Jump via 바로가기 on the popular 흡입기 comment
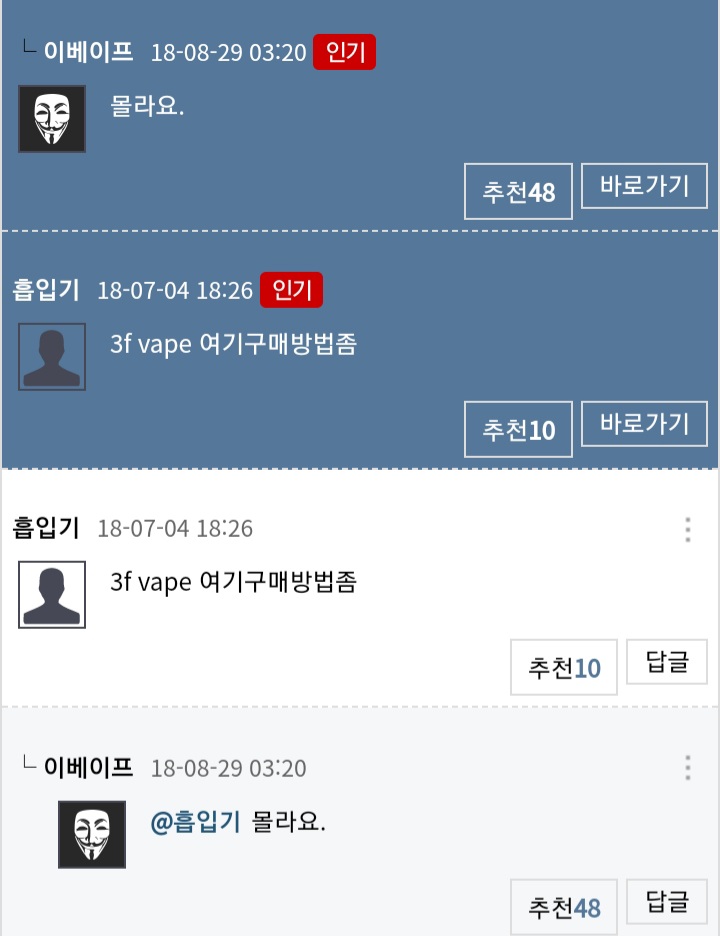This screenshot has height=936, width=720. click(x=644, y=424)
